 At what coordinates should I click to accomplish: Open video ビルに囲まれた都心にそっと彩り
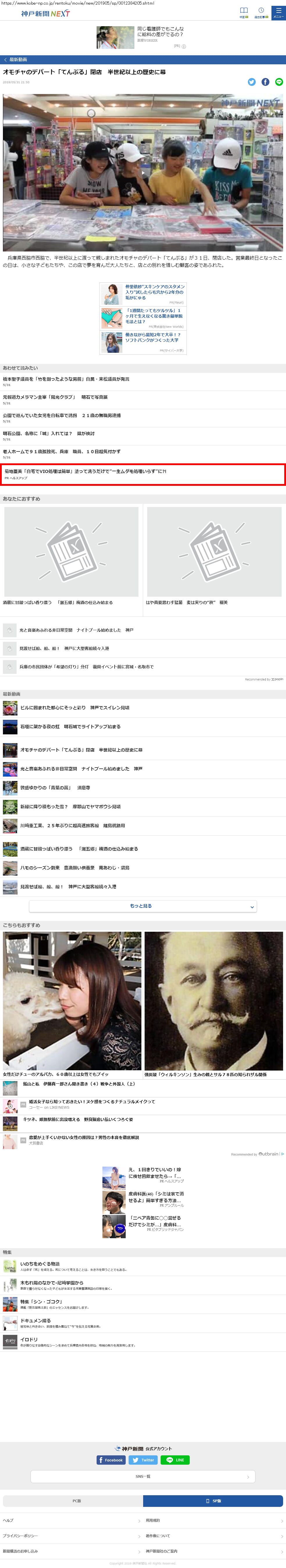74,708
